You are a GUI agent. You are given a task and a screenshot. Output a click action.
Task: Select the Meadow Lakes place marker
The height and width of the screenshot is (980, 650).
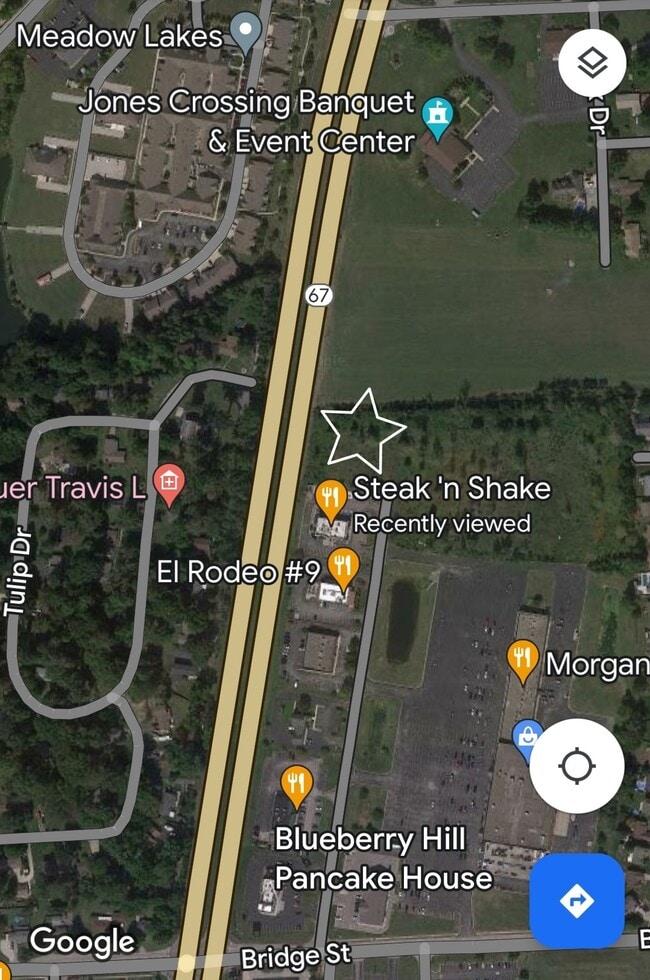246,33
